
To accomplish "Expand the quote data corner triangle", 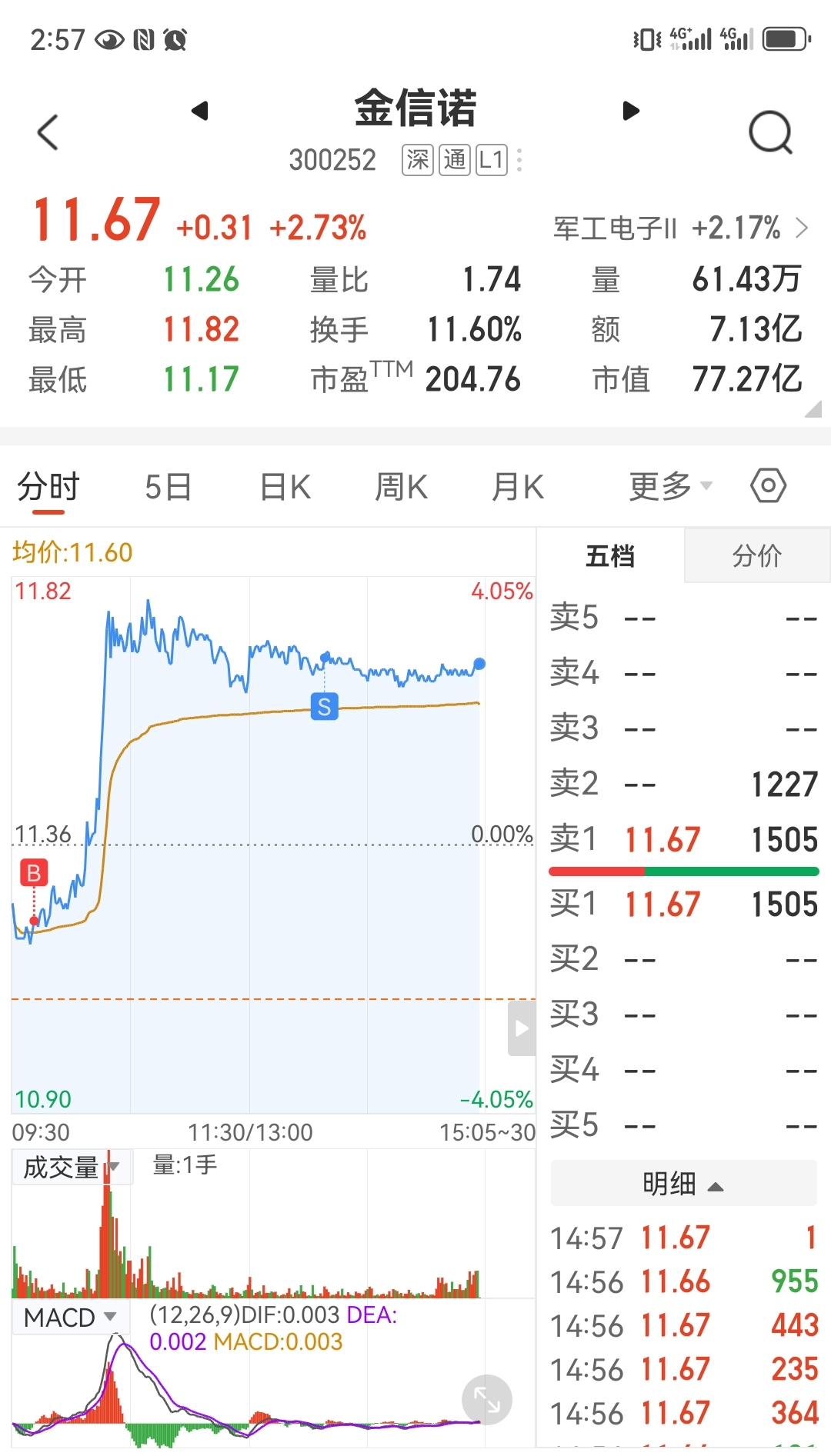I will pyautogui.click(x=813, y=408).
